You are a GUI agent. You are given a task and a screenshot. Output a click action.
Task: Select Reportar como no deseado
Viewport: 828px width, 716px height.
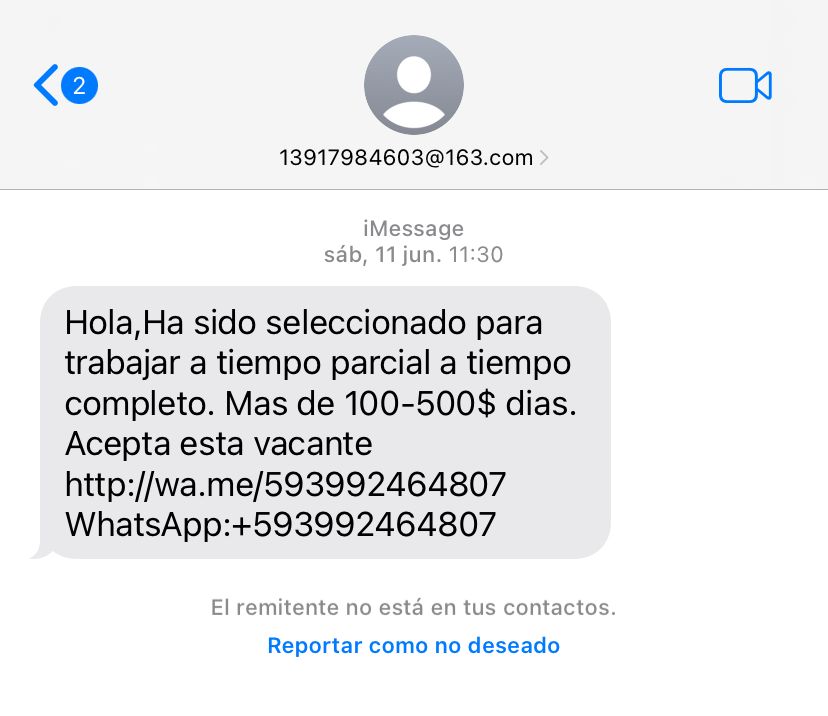click(x=413, y=645)
